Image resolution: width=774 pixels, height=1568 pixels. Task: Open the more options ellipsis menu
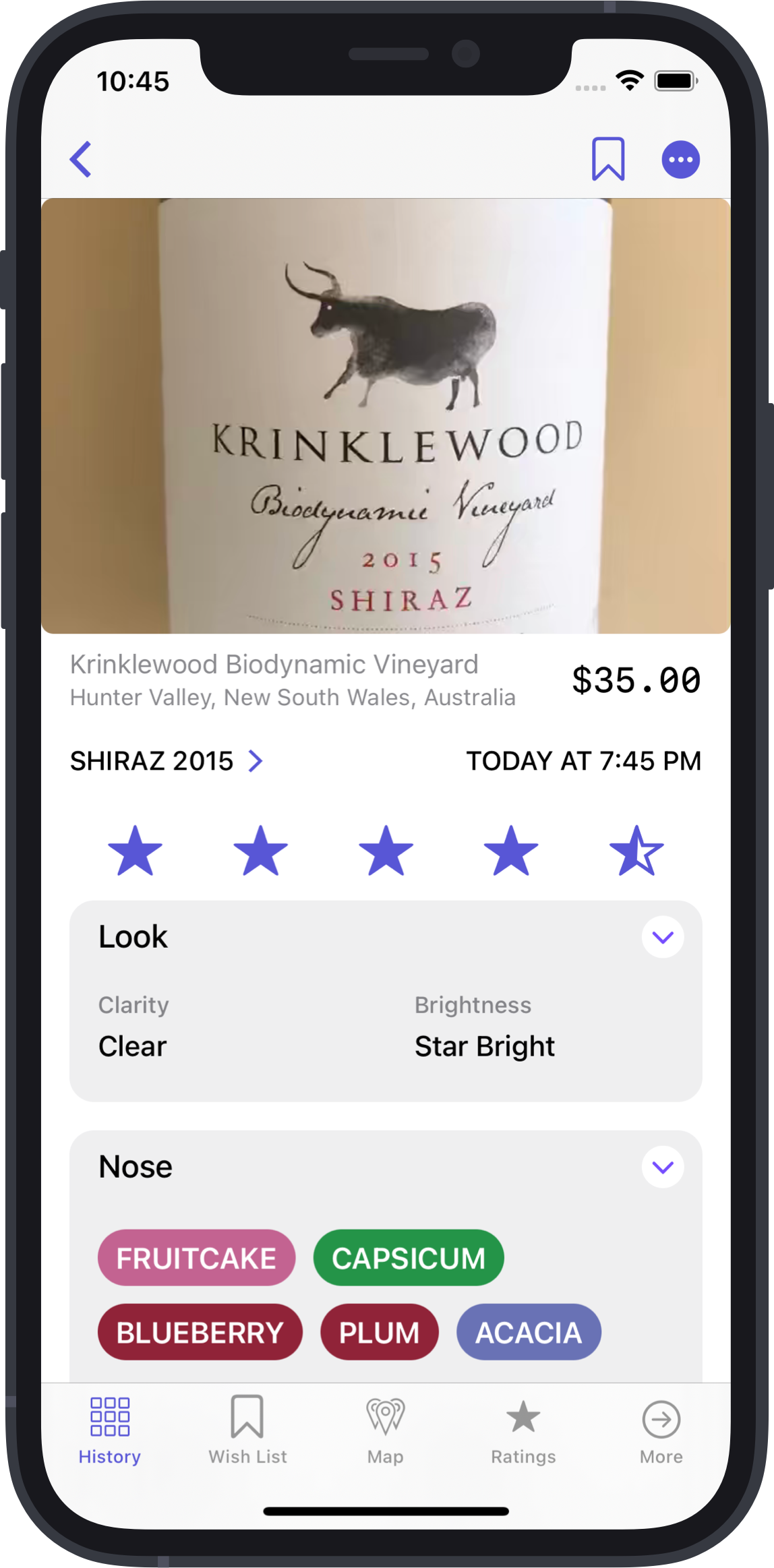tap(680, 160)
